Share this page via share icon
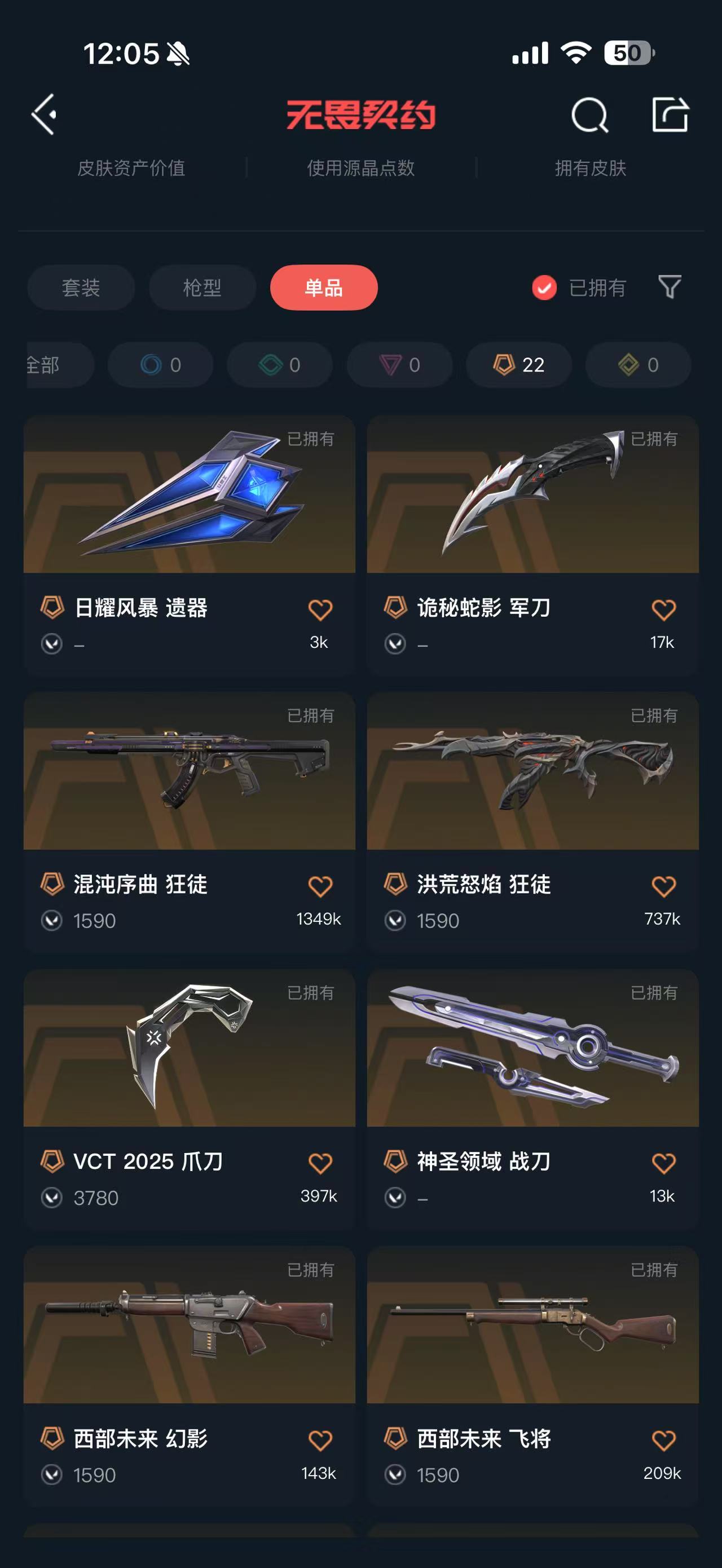Viewport: 722px width, 1568px height. point(670,114)
